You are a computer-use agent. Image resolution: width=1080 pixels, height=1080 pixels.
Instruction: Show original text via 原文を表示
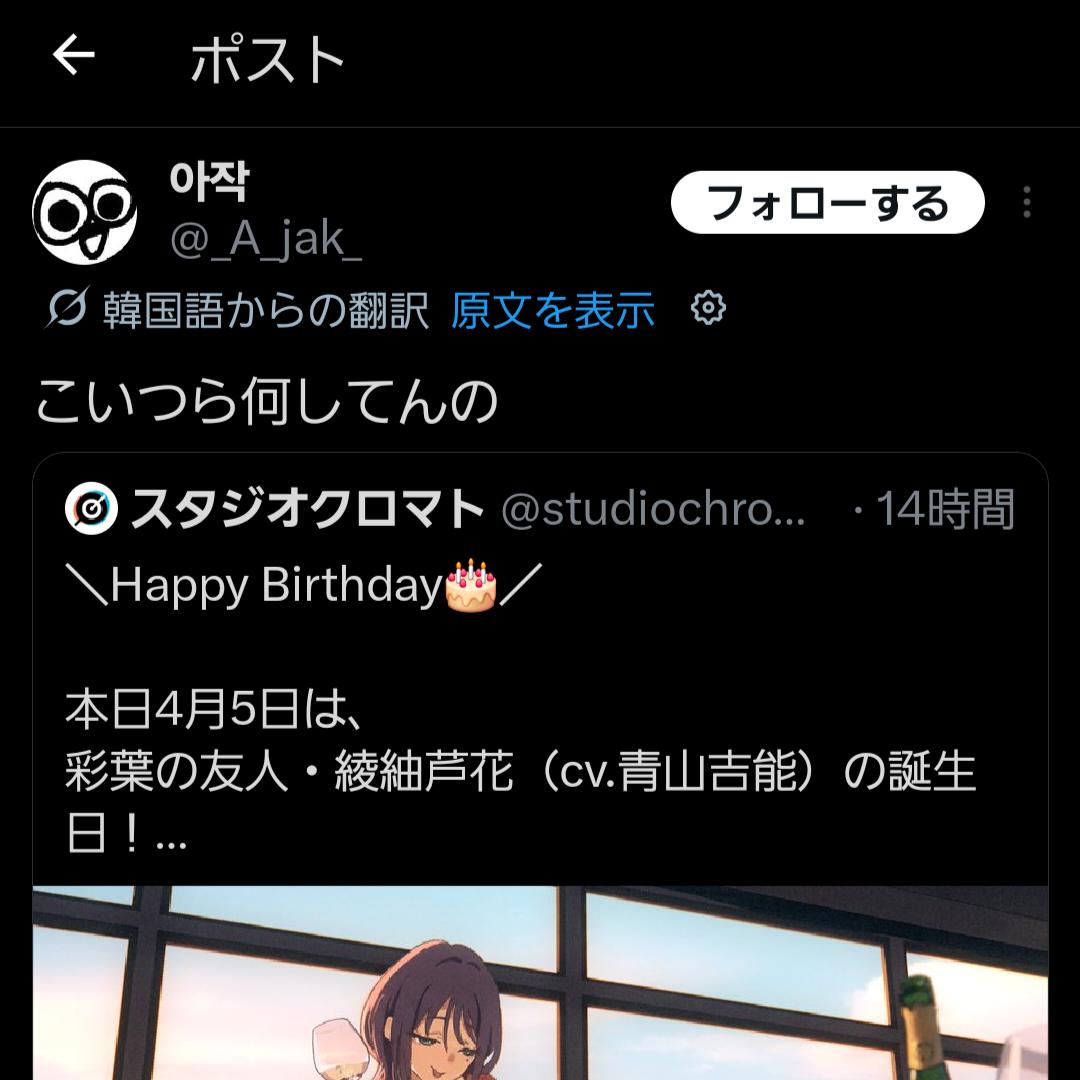coord(553,311)
